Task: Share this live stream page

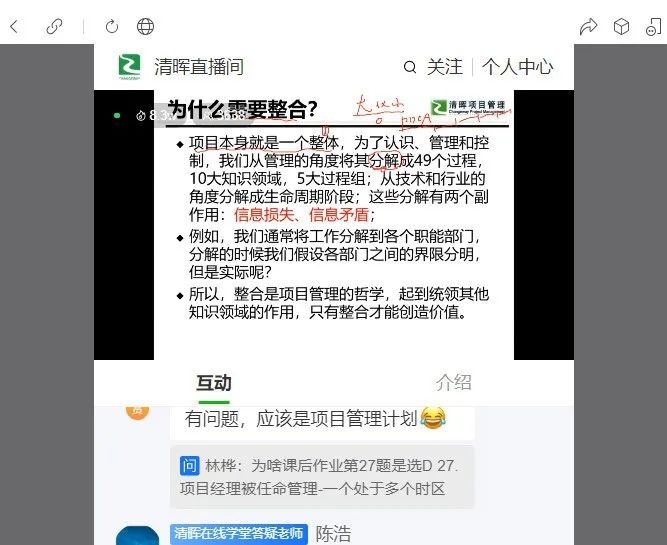Action: click(x=589, y=27)
